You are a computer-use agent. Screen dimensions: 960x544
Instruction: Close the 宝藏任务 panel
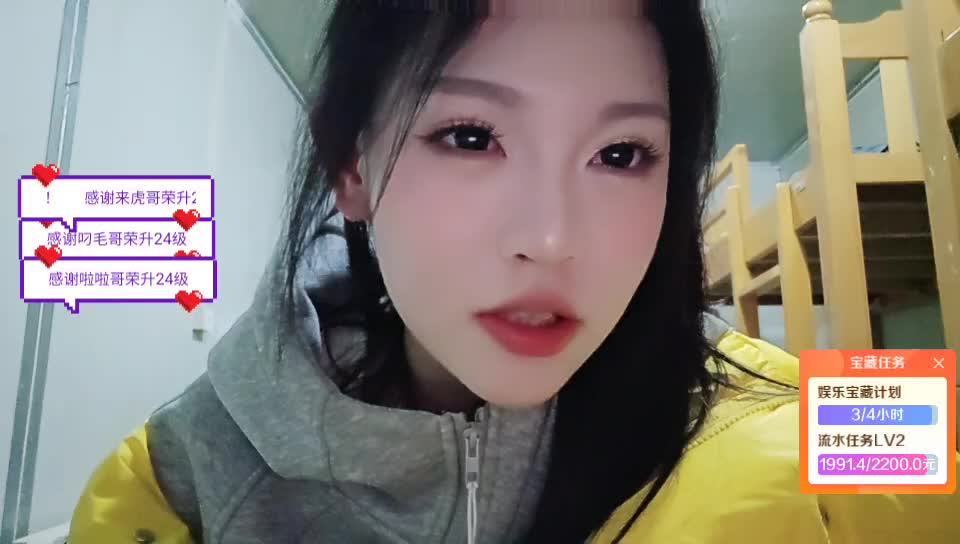[x=938, y=363]
